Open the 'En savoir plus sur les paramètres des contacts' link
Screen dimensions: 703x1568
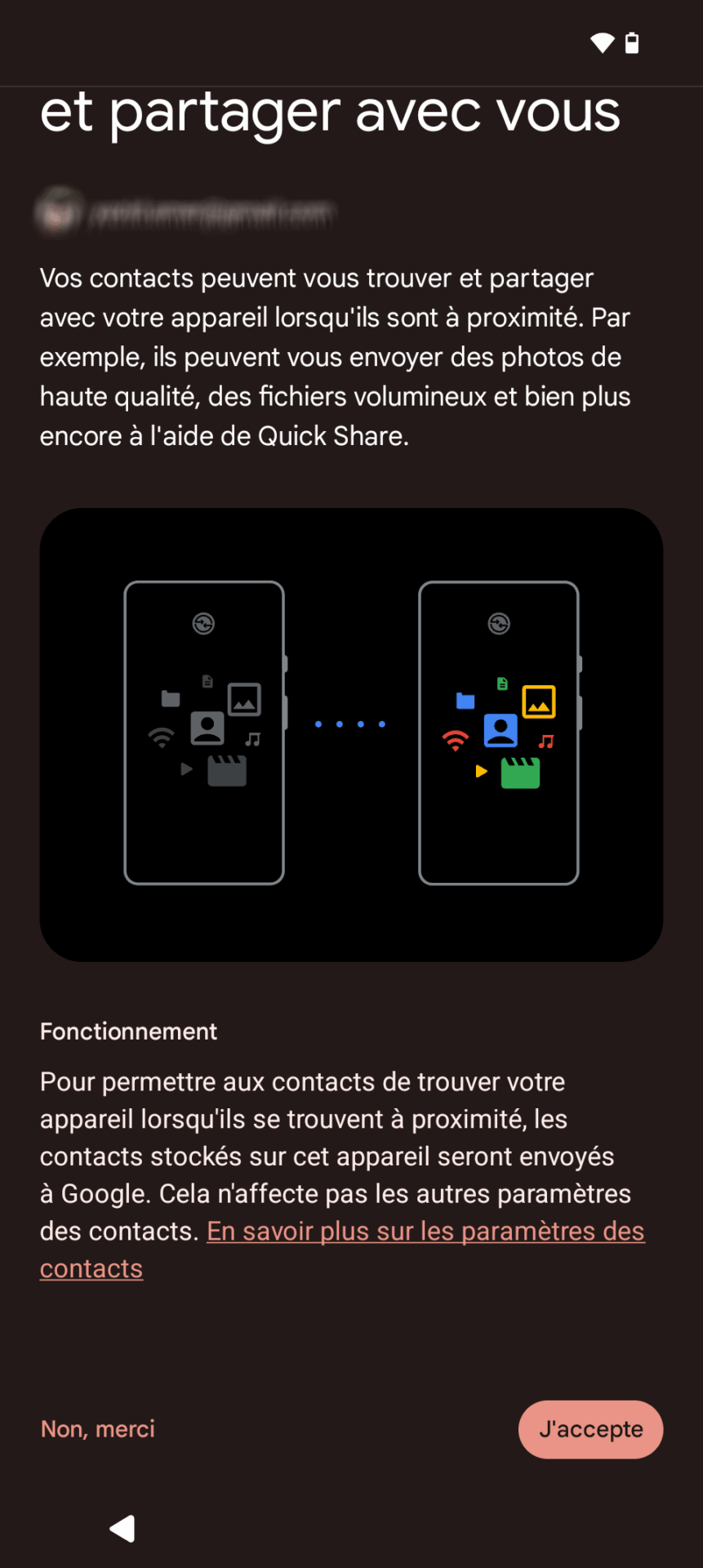pos(425,1231)
